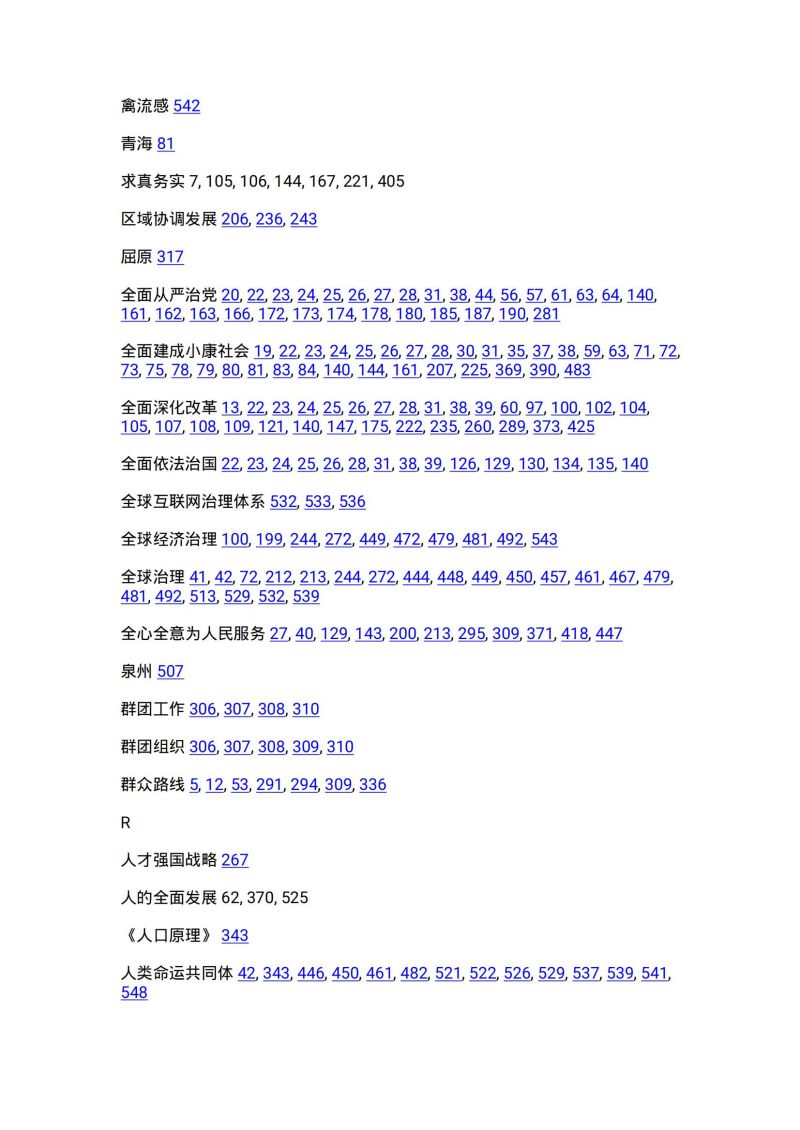The image size is (800, 1130).
Task: Tap the 343 link beside 《人口原理》
Action: pyautogui.click(x=234, y=936)
